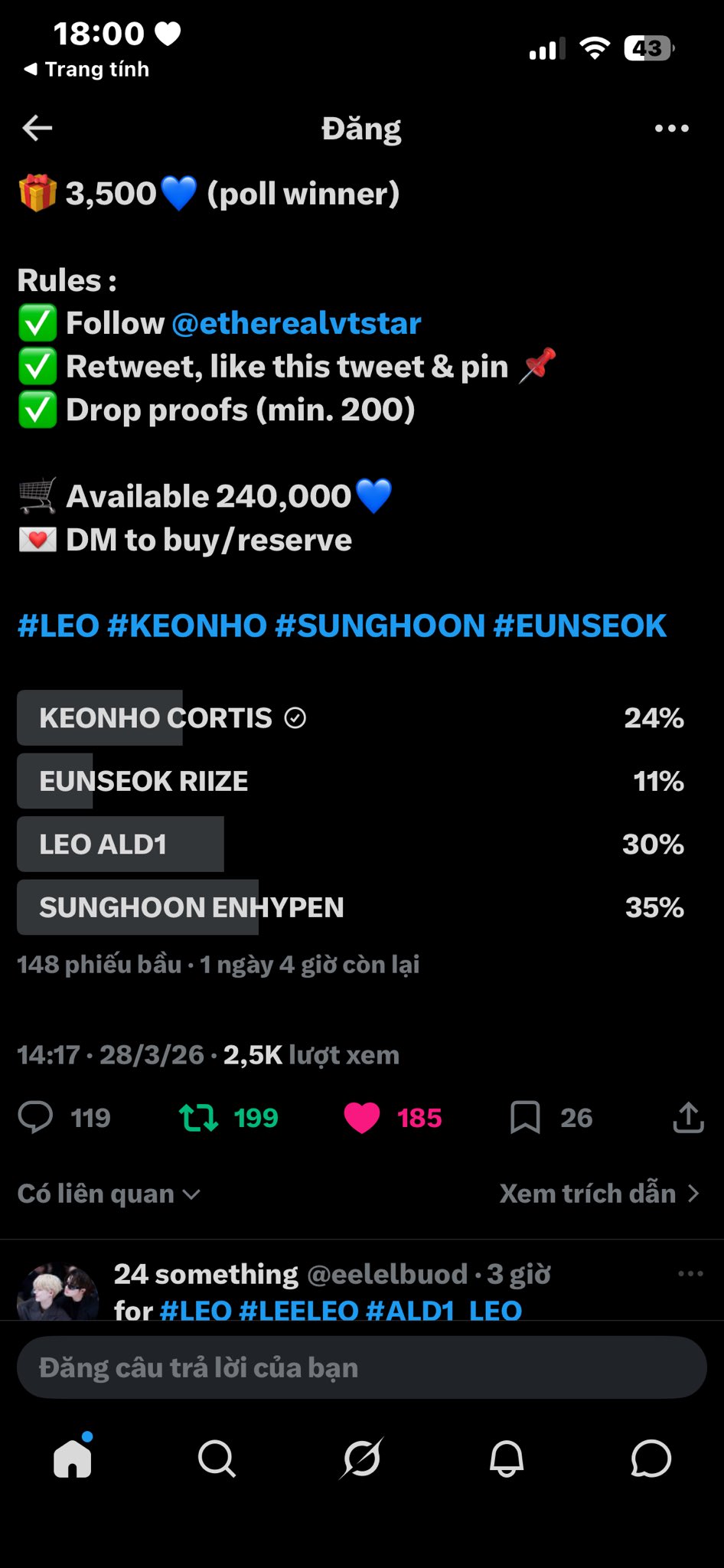Share this post
724x1568 pixels.
pyautogui.click(x=688, y=1118)
